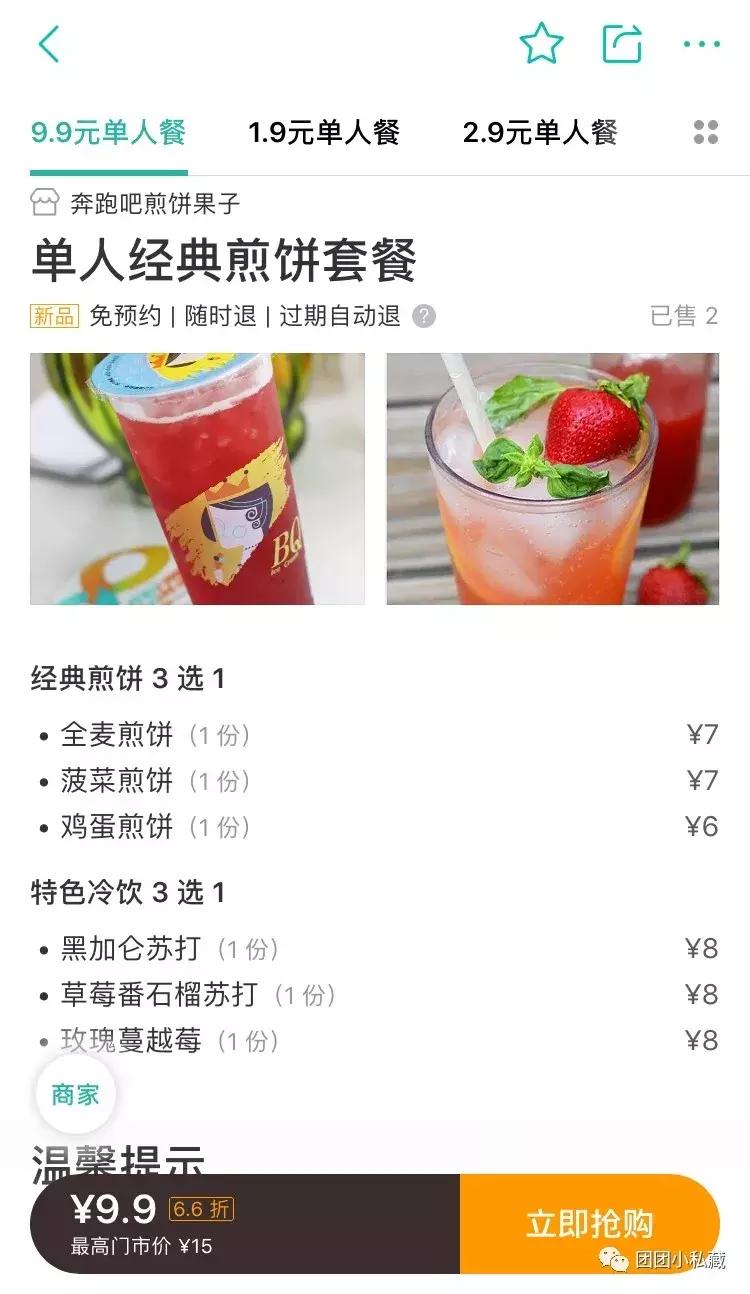Tap the star to favorite this deal

click(x=541, y=42)
